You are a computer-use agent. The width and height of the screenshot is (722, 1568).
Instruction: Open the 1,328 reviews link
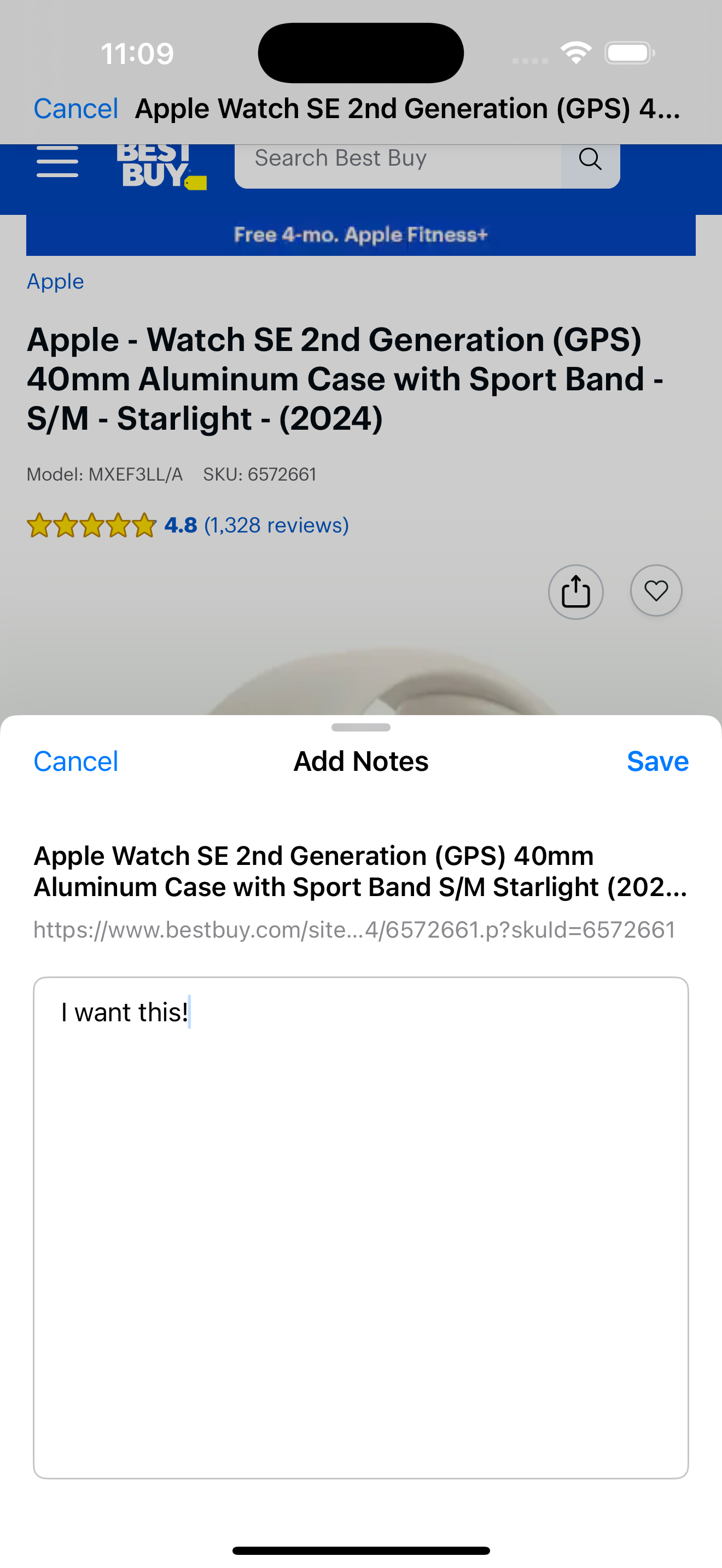277,525
